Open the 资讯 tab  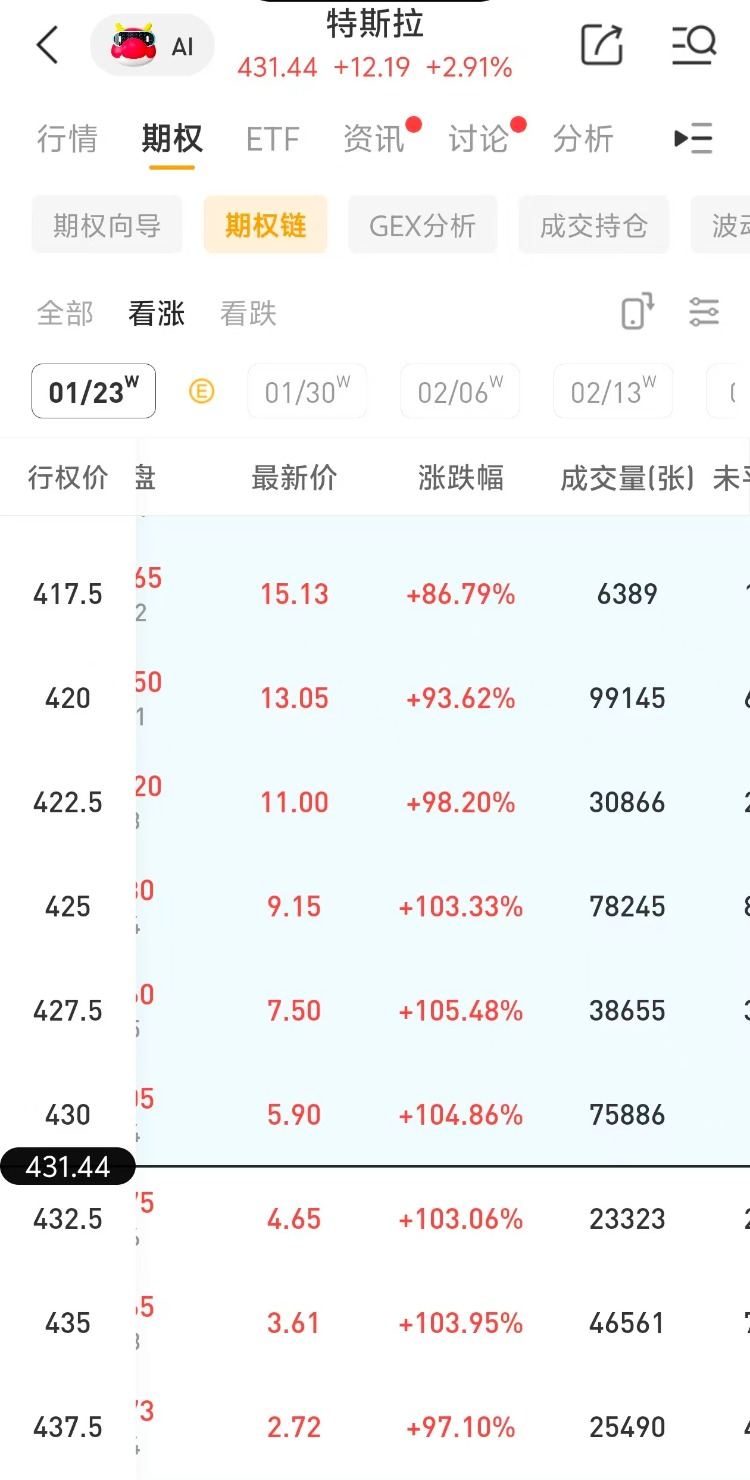[x=373, y=139]
